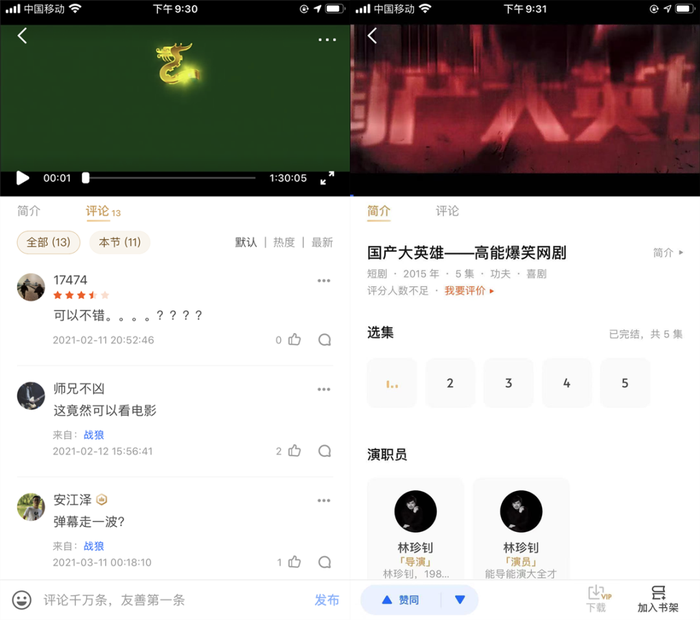Viewport: 700px width, 620px height.
Task: Open more options for 安江泽's comment
Action: tap(323, 500)
